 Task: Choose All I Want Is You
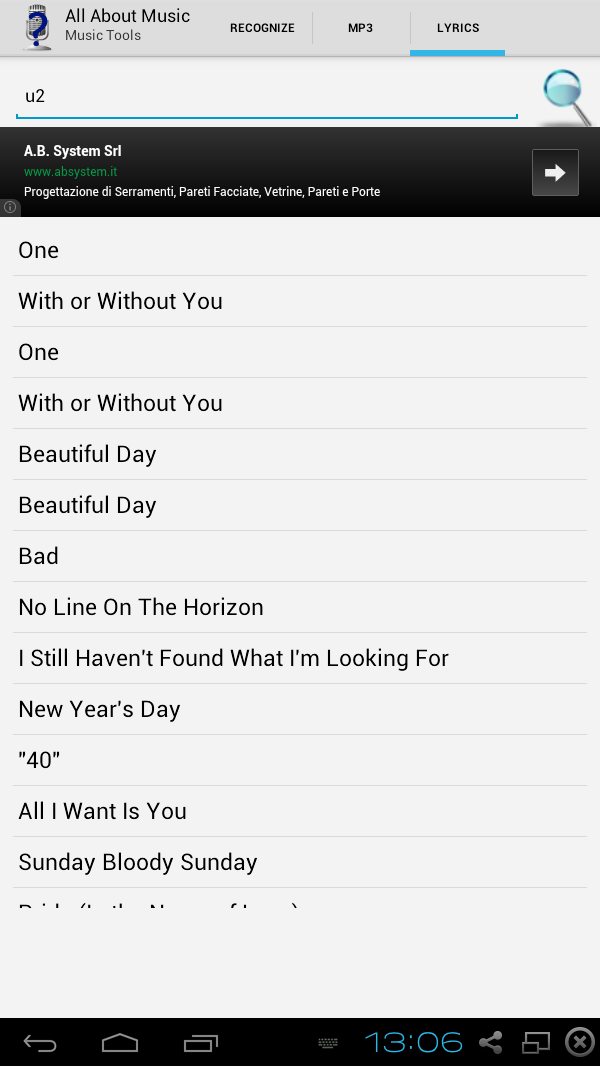(x=300, y=811)
